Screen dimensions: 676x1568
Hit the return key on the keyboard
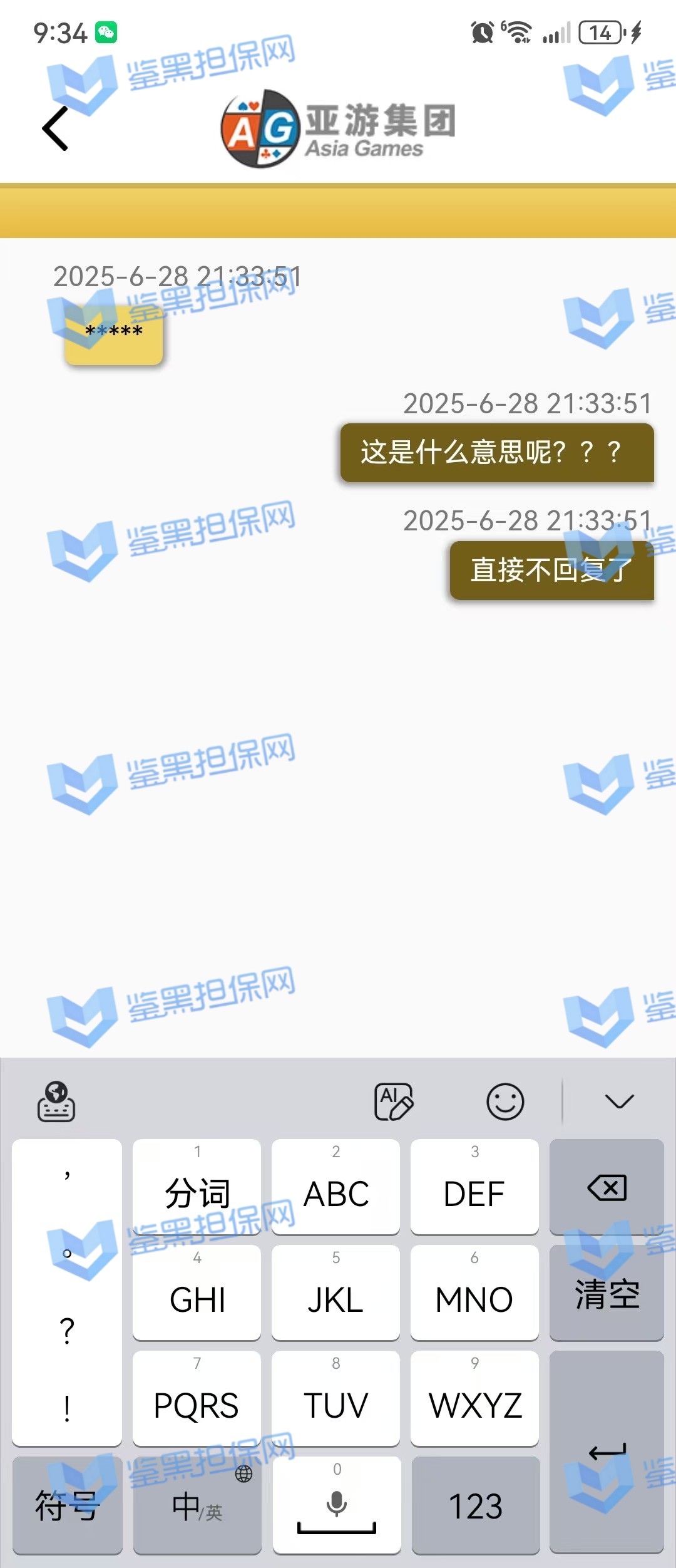click(607, 1452)
